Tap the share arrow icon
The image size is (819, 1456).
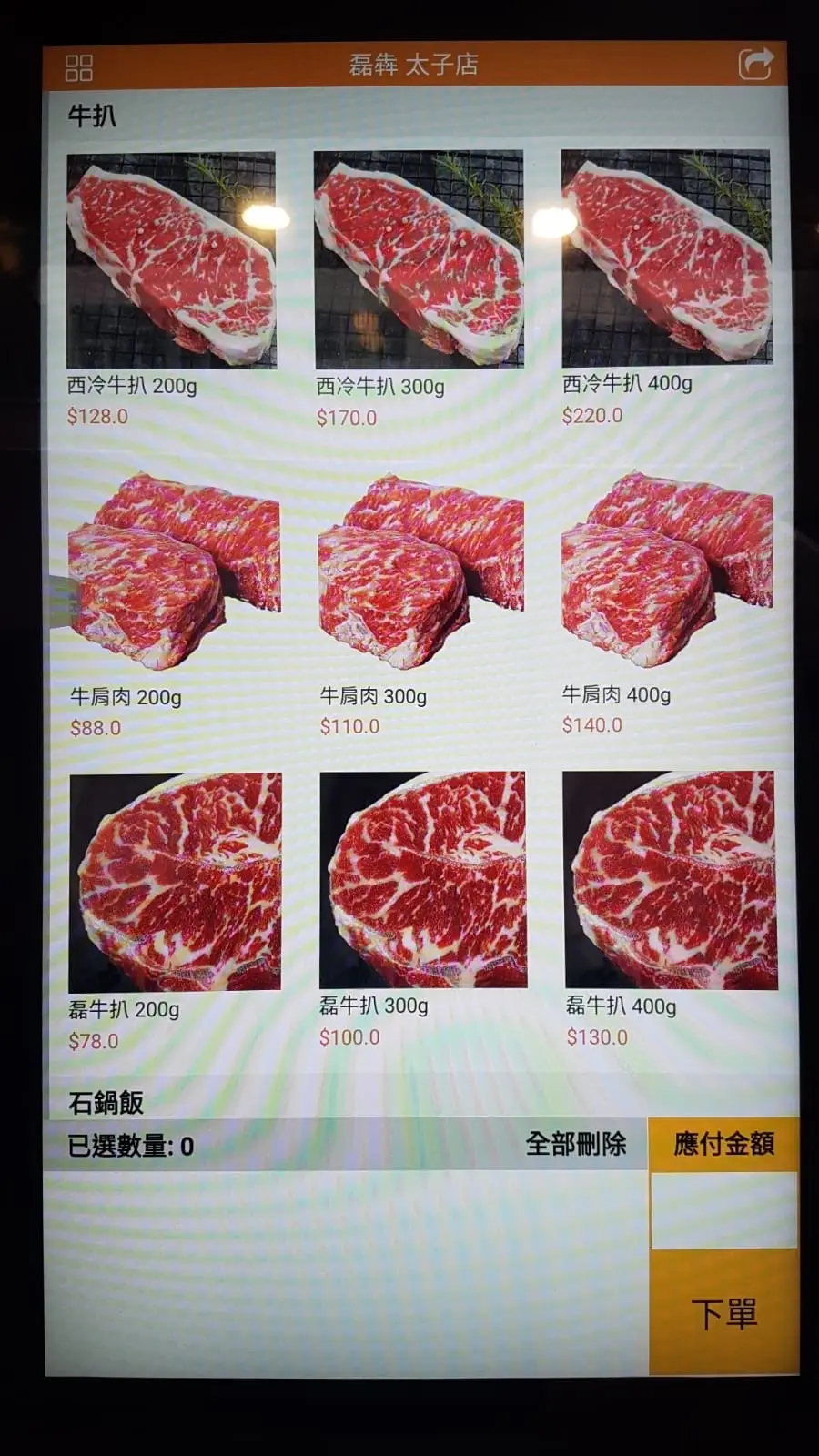pyautogui.click(x=754, y=65)
